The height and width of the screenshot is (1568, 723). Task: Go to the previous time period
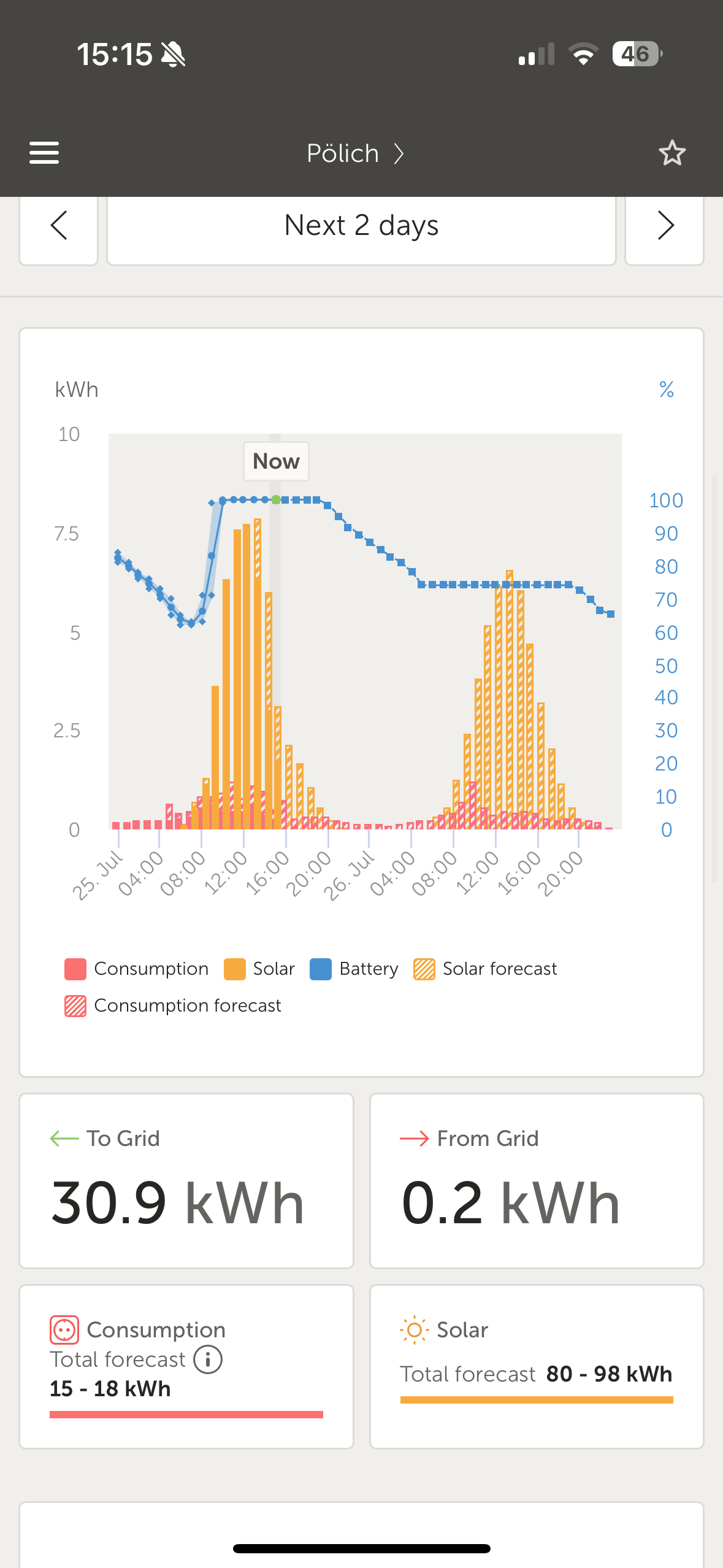[x=59, y=226]
